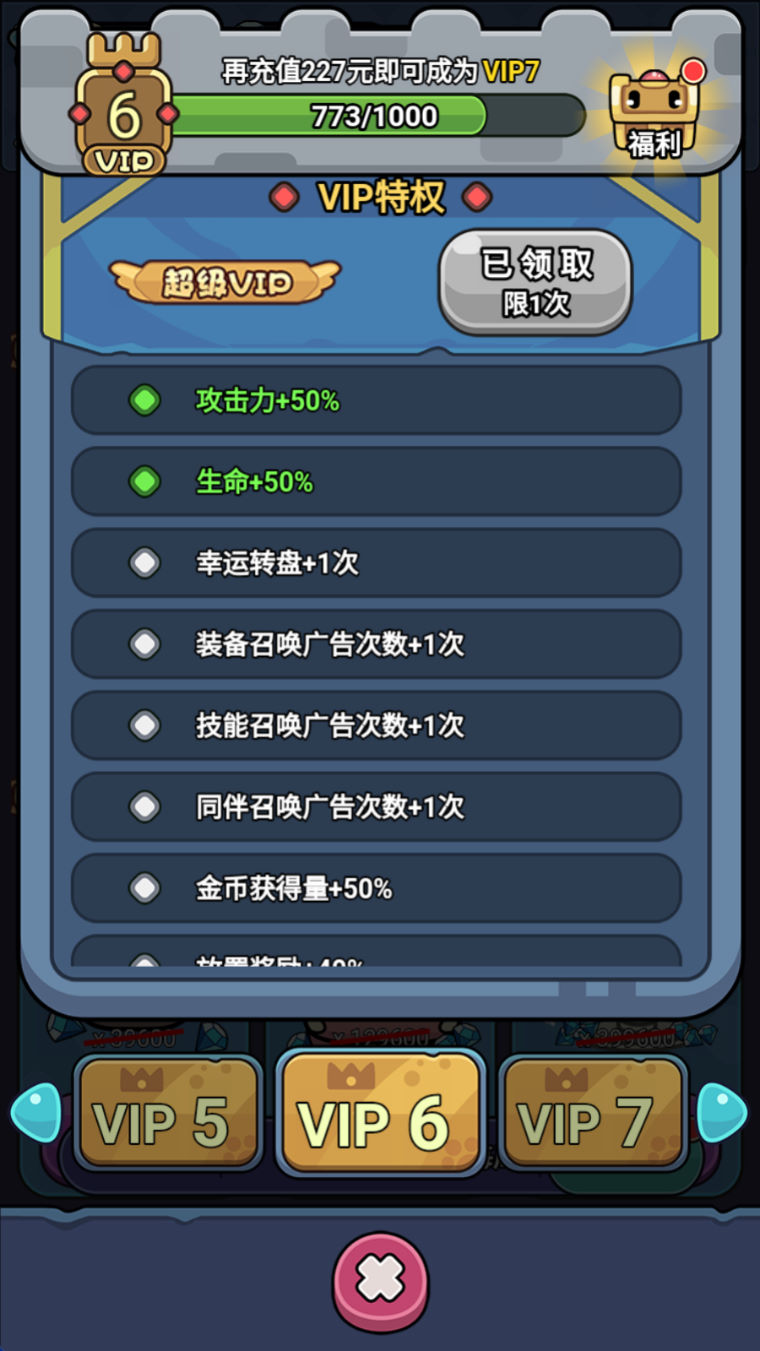Select the VIP 6 tab
This screenshot has height=1351, width=760.
[379, 1112]
